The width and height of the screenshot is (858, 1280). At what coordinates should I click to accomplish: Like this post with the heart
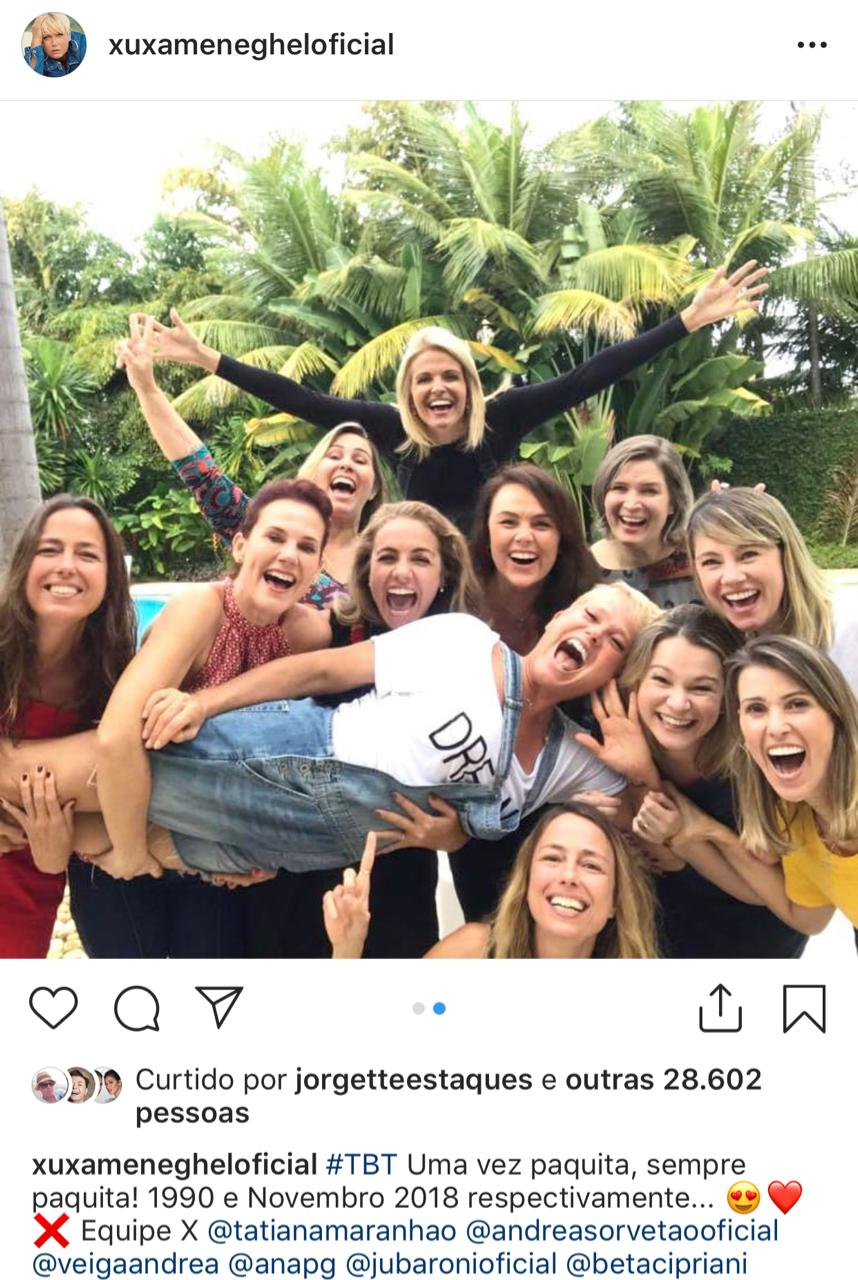tap(53, 1007)
